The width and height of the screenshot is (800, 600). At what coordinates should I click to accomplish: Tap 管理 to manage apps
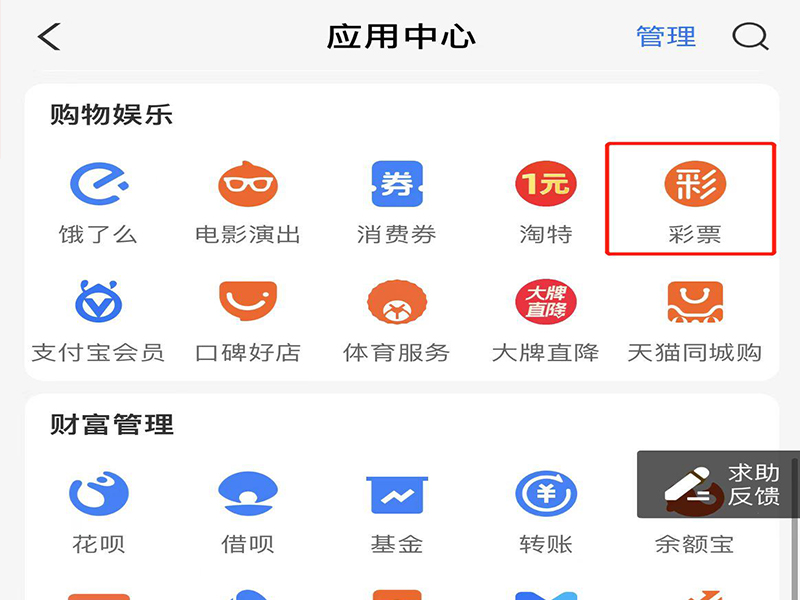point(666,37)
